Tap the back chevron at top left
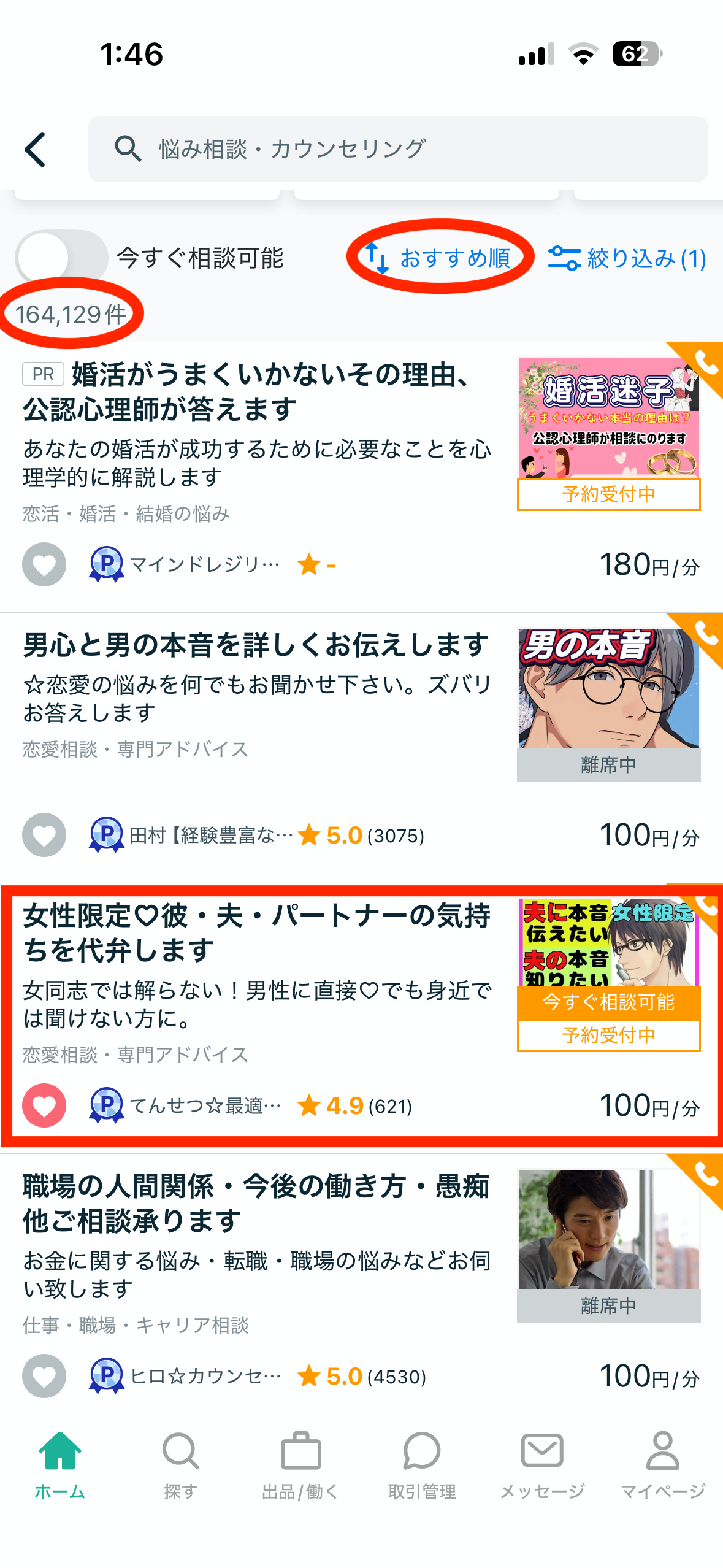This screenshot has width=723, height=1568. pyautogui.click(x=35, y=148)
